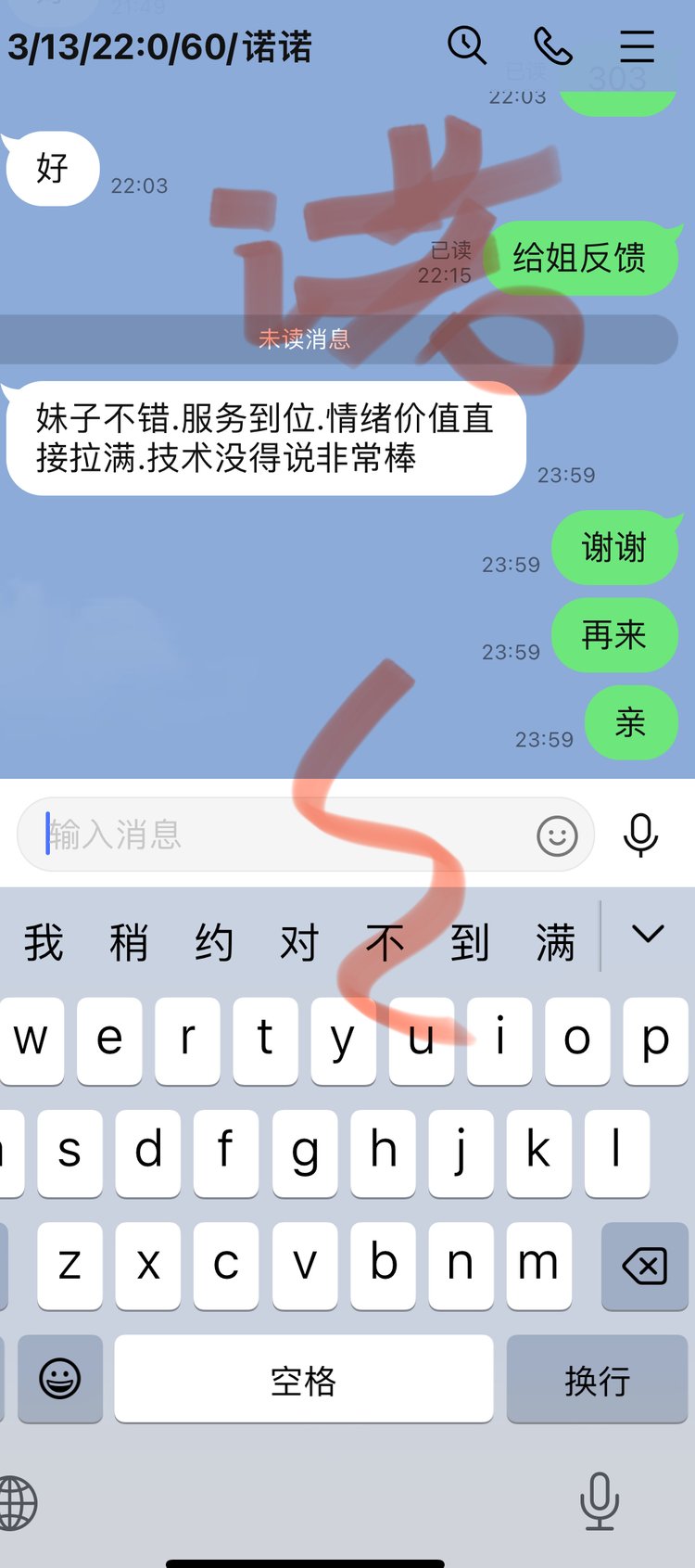Hit the 换行 return key

point(597,1380)
